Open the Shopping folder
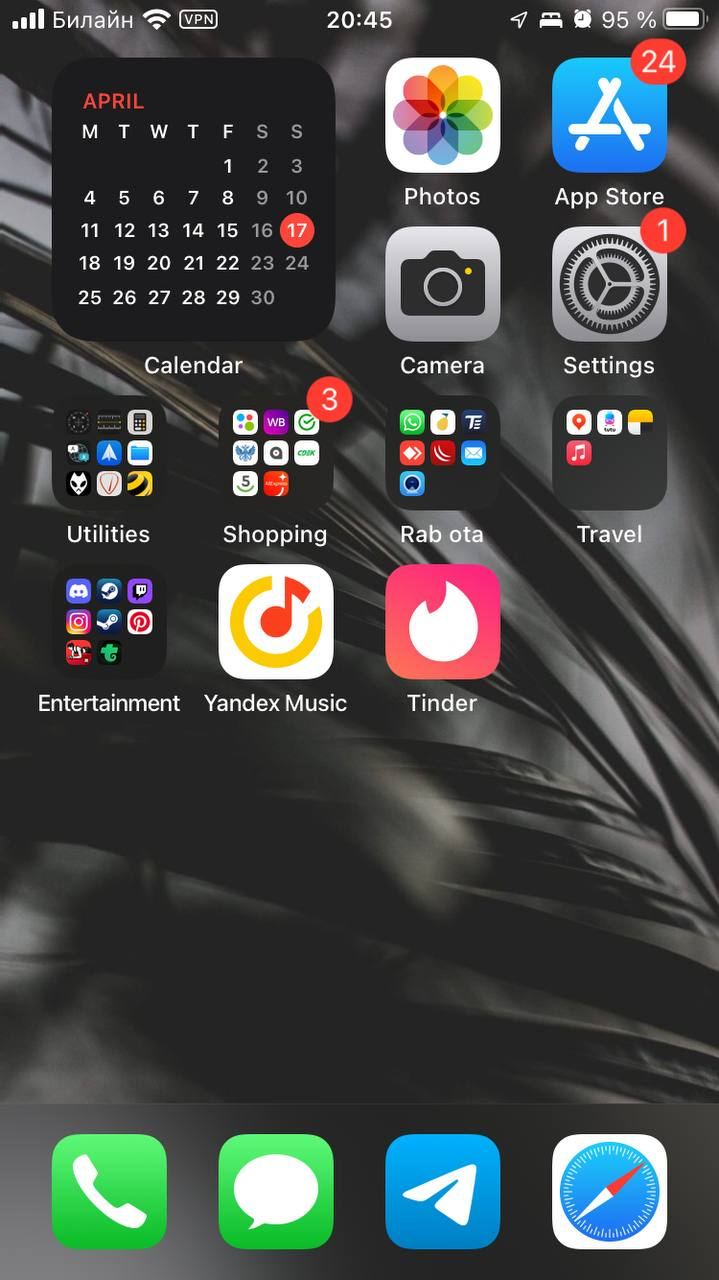The width and height of the screenshot is (719, 1280). pyautogui.click(x=276, y=453)
